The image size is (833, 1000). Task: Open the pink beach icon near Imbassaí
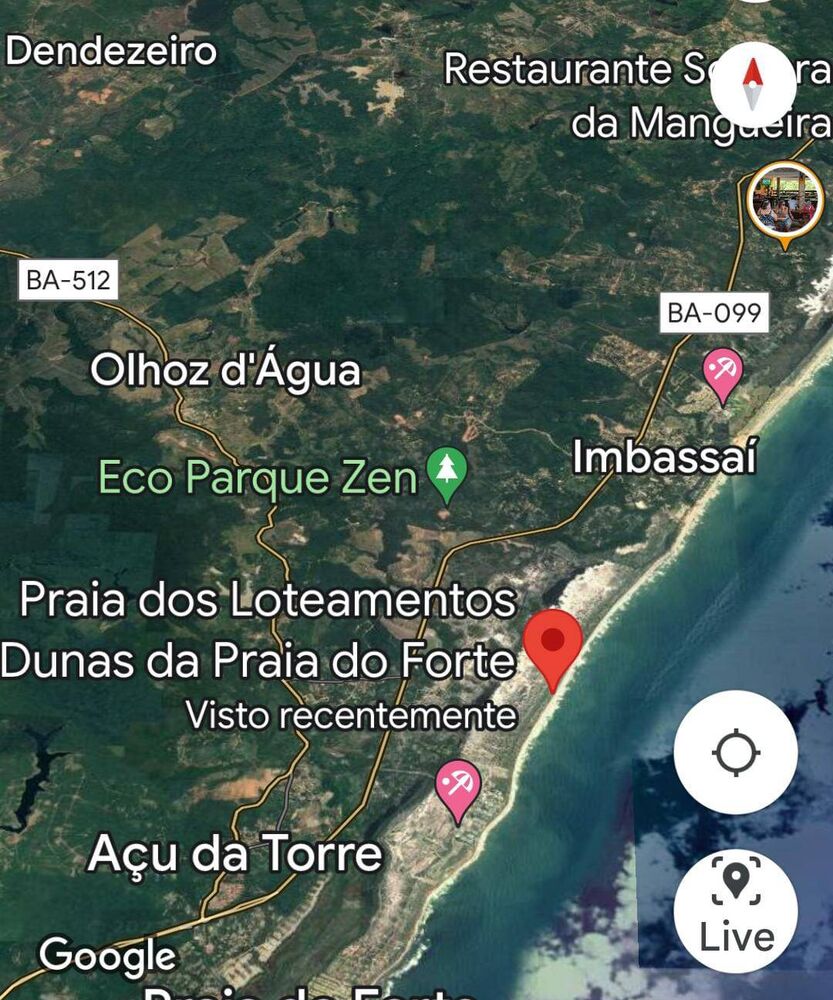(722, 370)
